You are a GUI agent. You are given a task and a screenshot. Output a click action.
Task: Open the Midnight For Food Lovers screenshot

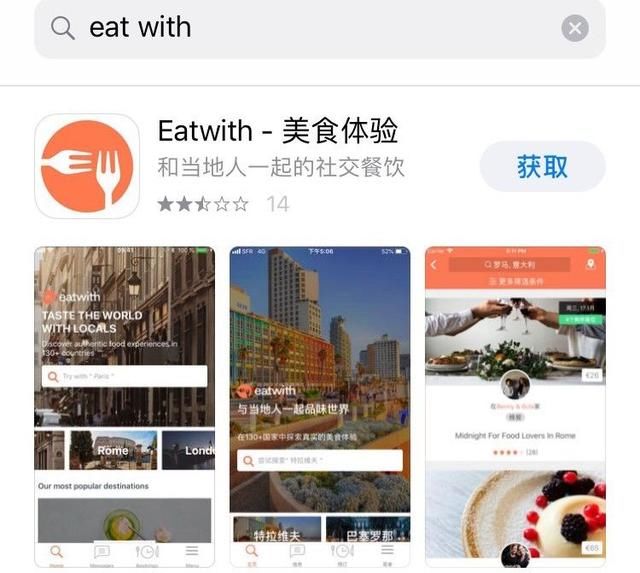coord(516,405)
